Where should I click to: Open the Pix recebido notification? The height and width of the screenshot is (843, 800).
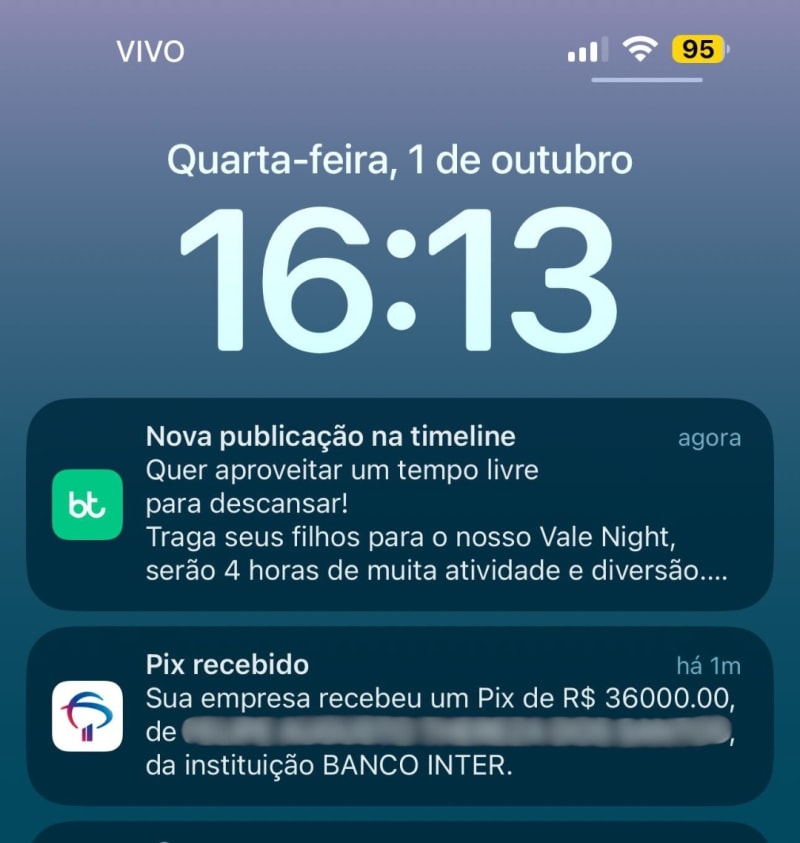point(400,714)
